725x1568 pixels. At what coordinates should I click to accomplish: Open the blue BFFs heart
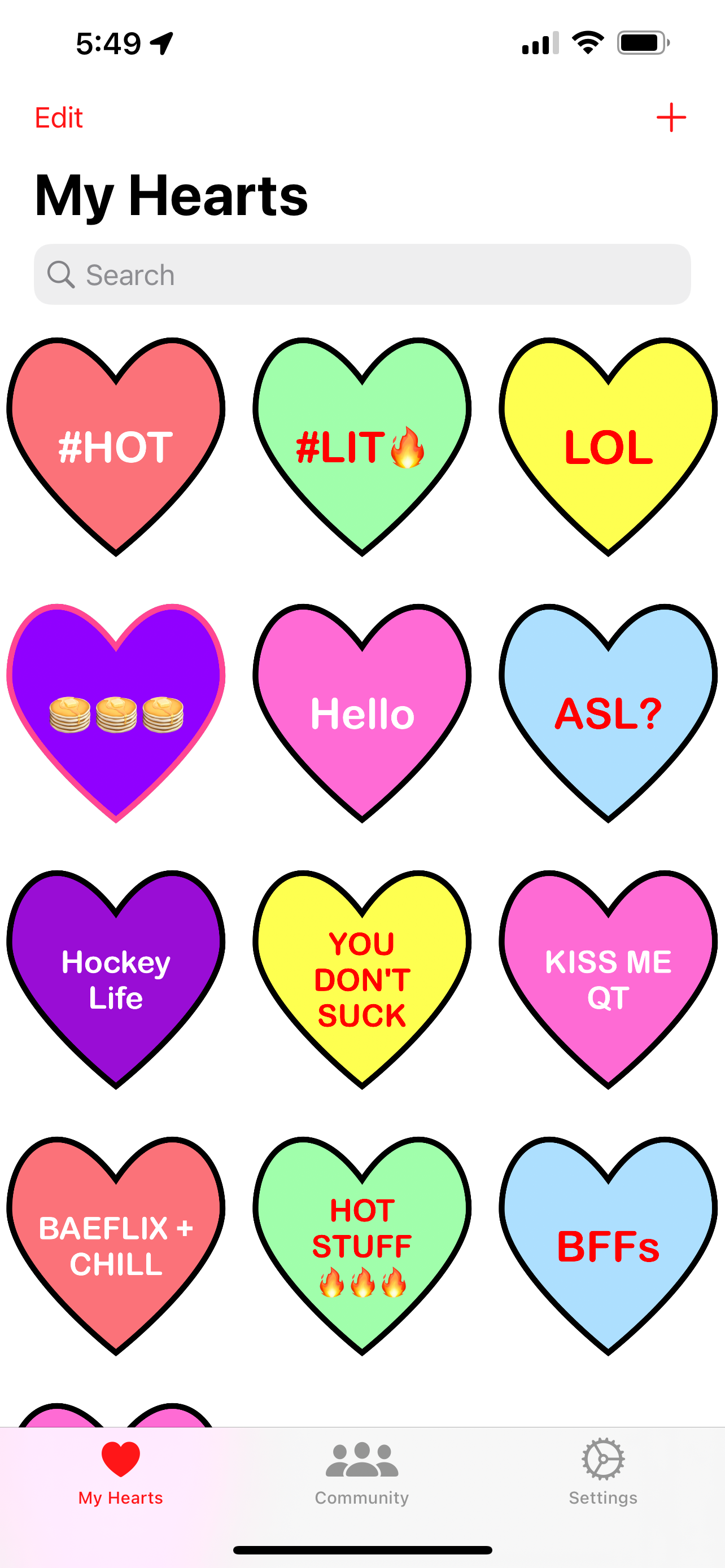tap(606, 1245)
